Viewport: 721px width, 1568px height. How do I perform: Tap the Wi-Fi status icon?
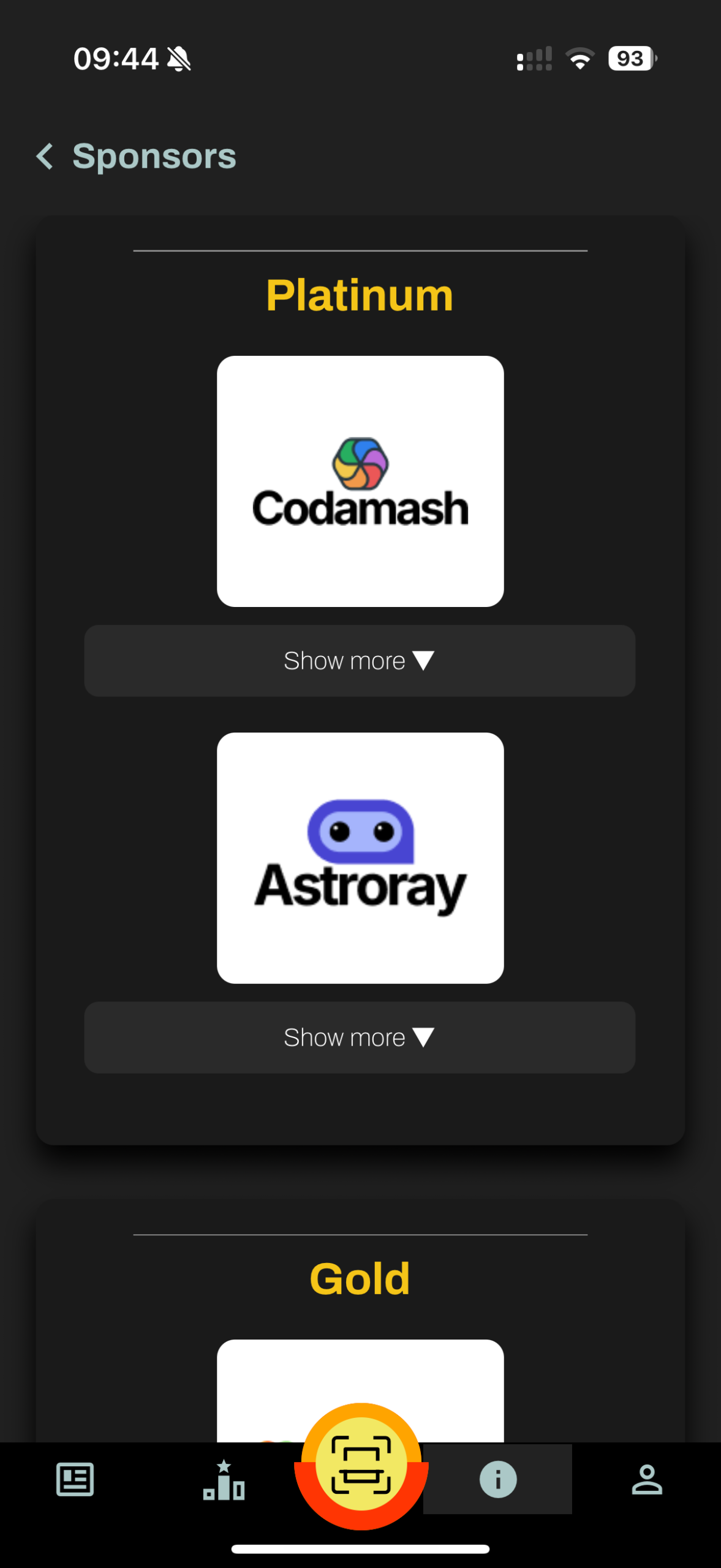[x=578, y=58]
